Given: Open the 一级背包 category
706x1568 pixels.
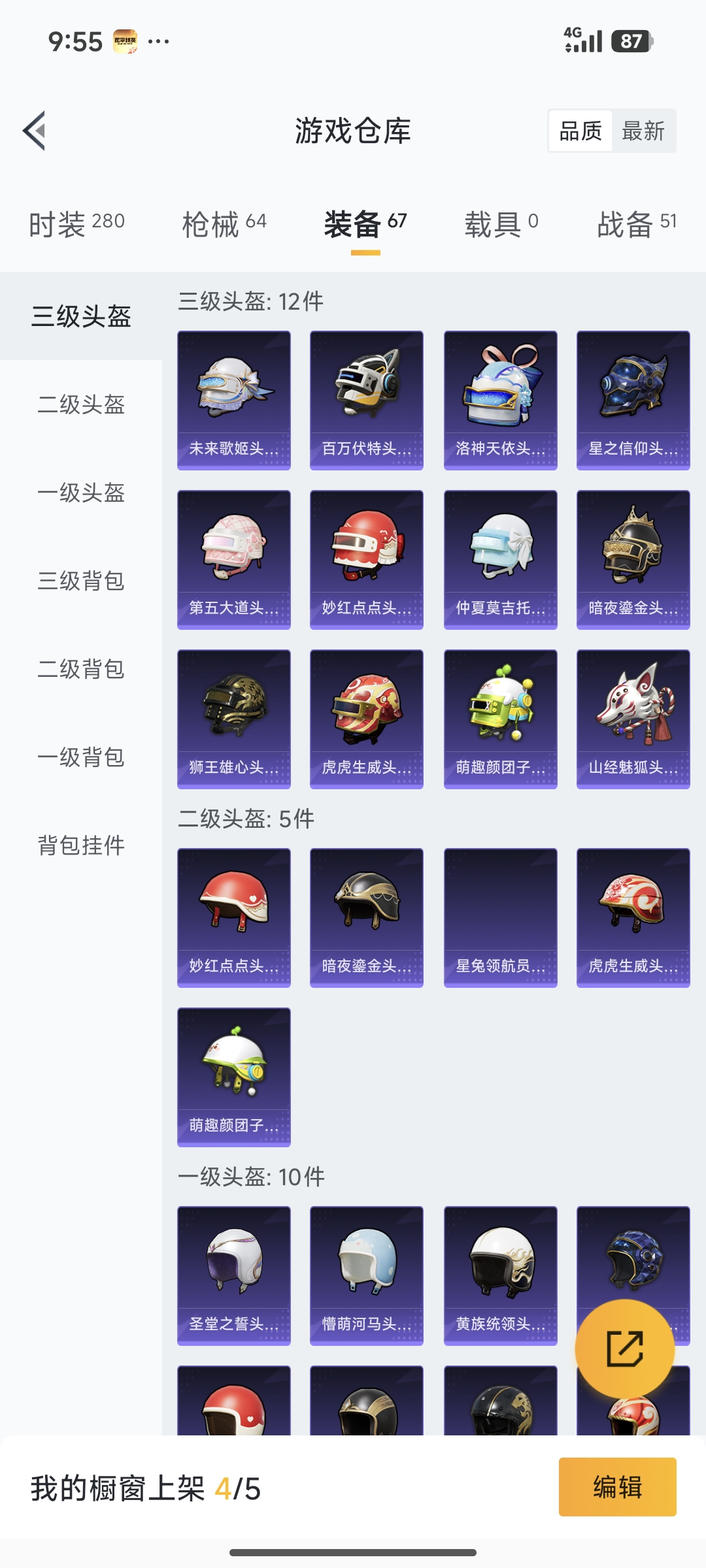Looking at the screenshot, I should pyautogui.click(x=80, y=758).
